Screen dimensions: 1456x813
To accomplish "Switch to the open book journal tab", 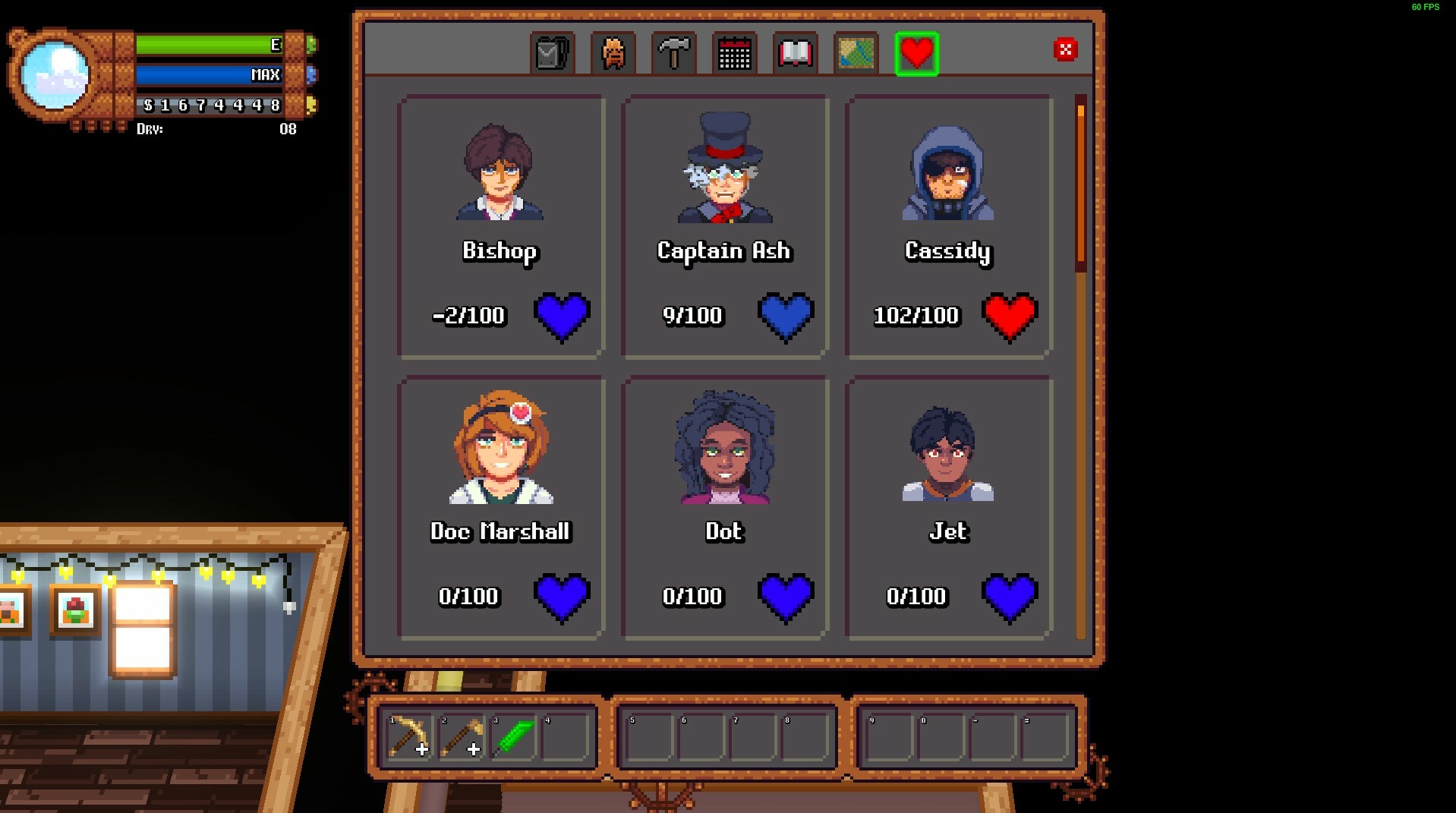I will 795,53.
